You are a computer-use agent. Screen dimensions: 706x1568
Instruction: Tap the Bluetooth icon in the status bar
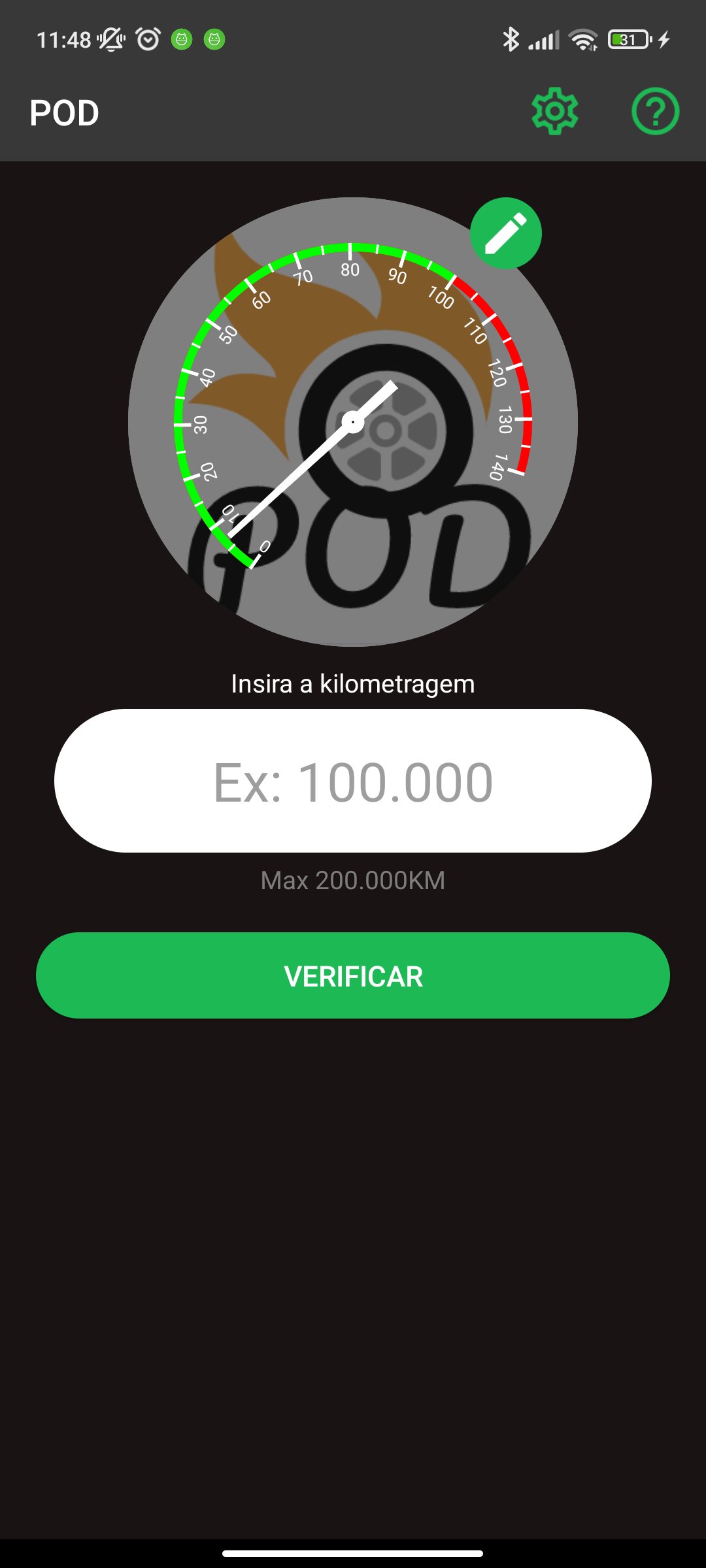click(x=511, y=39)
